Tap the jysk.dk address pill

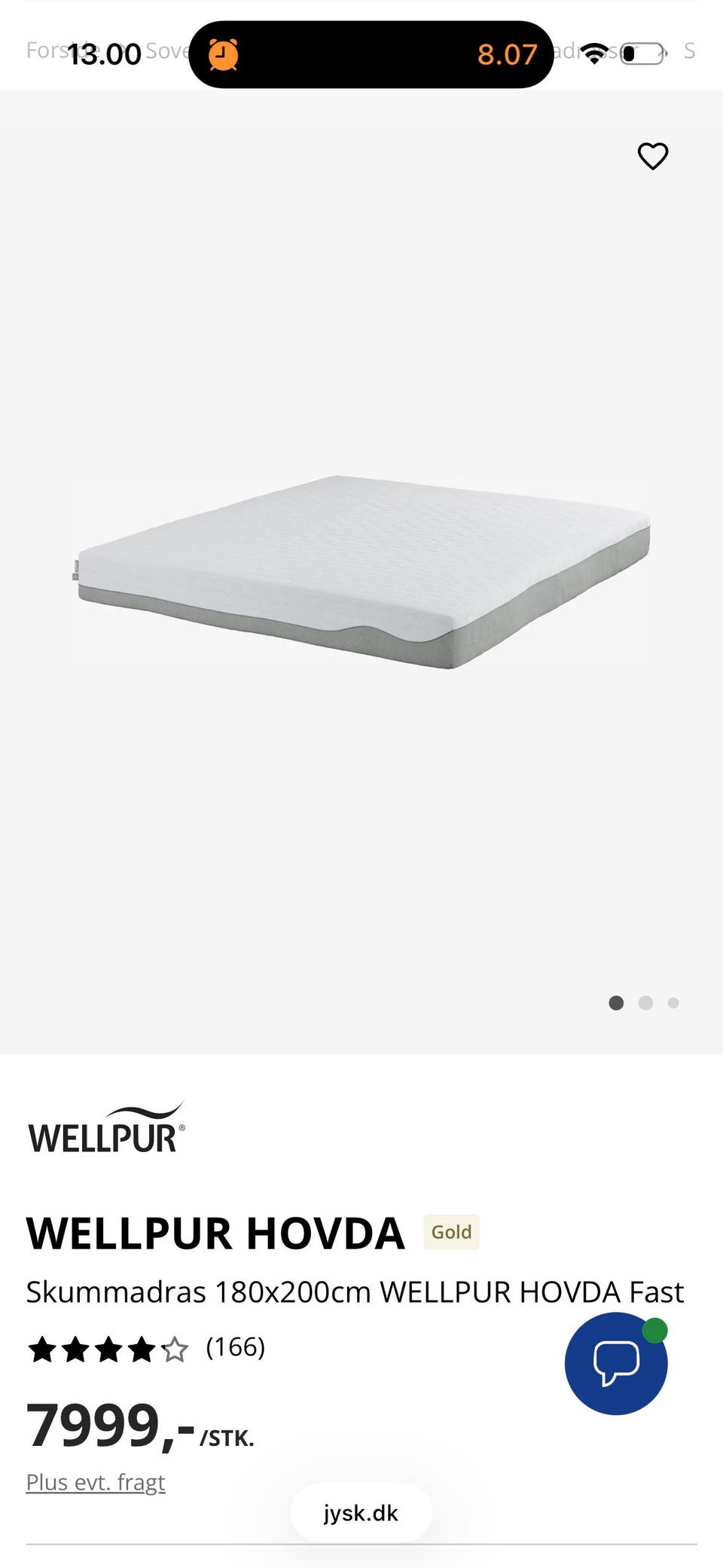[x=361, y=1512]
